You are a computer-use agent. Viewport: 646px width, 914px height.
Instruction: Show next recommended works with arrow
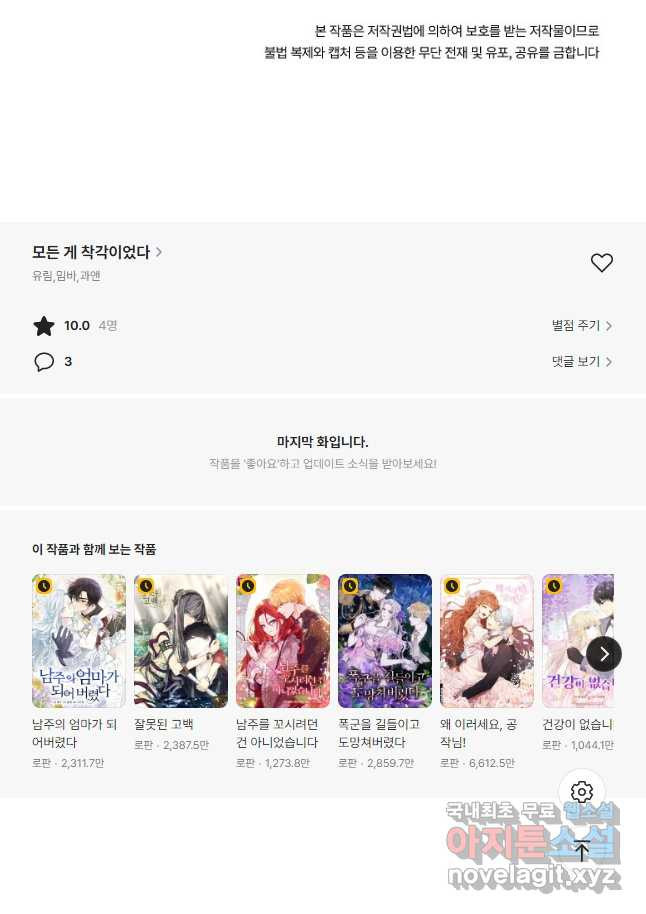click(604, 654)
